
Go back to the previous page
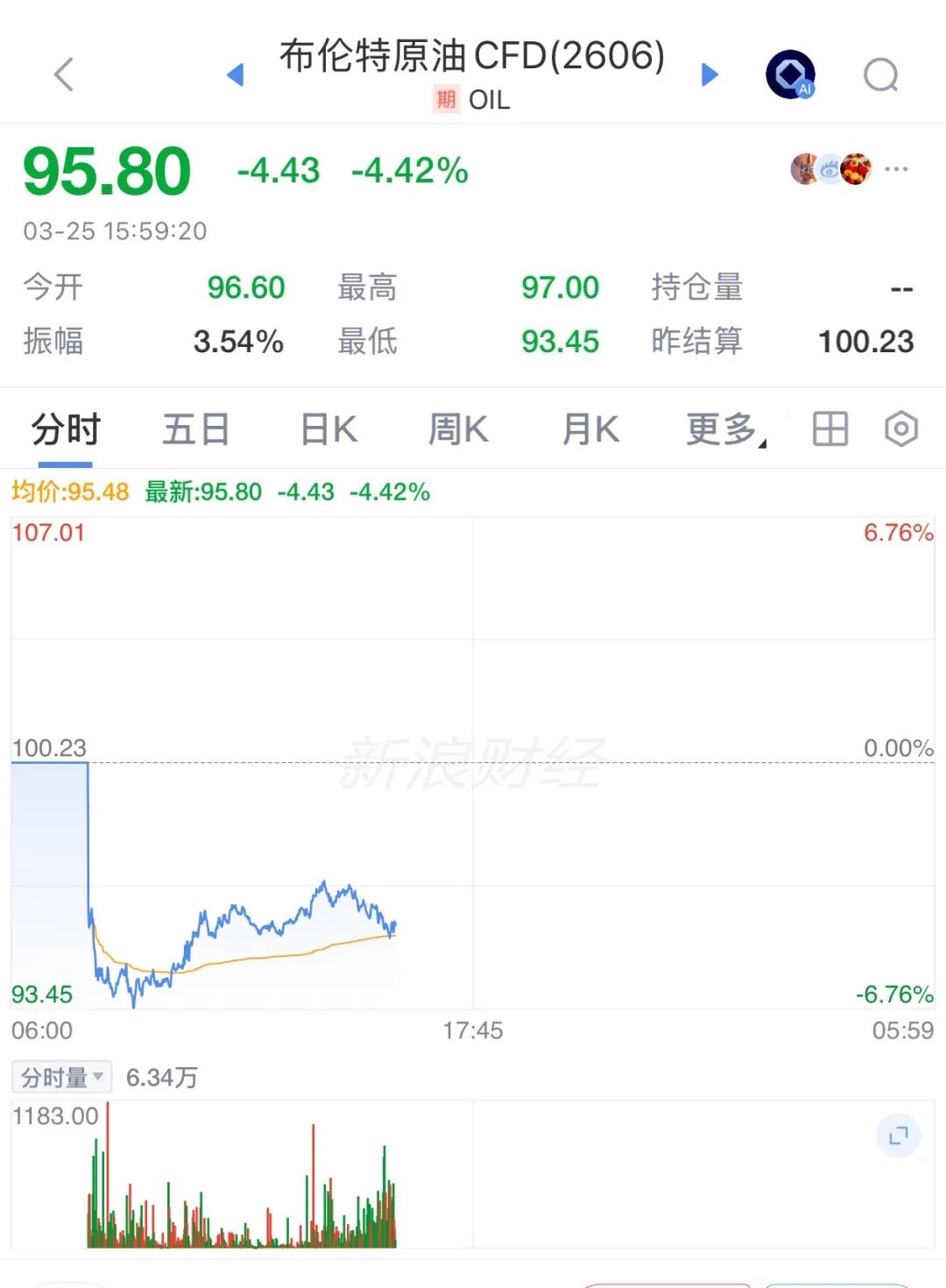pyautogui.click(x=64, y=74)
